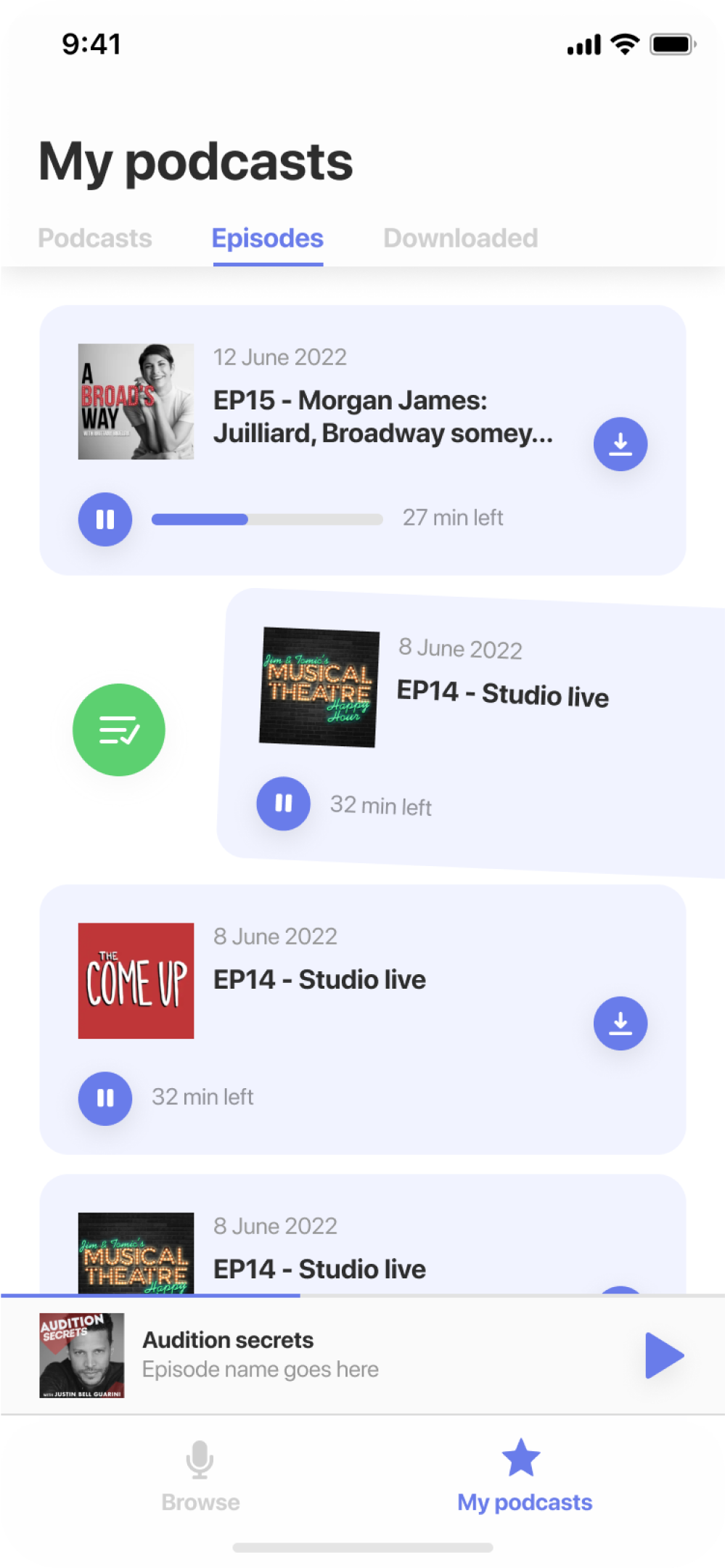Download The Come Up EP14 episode
The height and width of the screenshot is (1568, 725).
620,1023
